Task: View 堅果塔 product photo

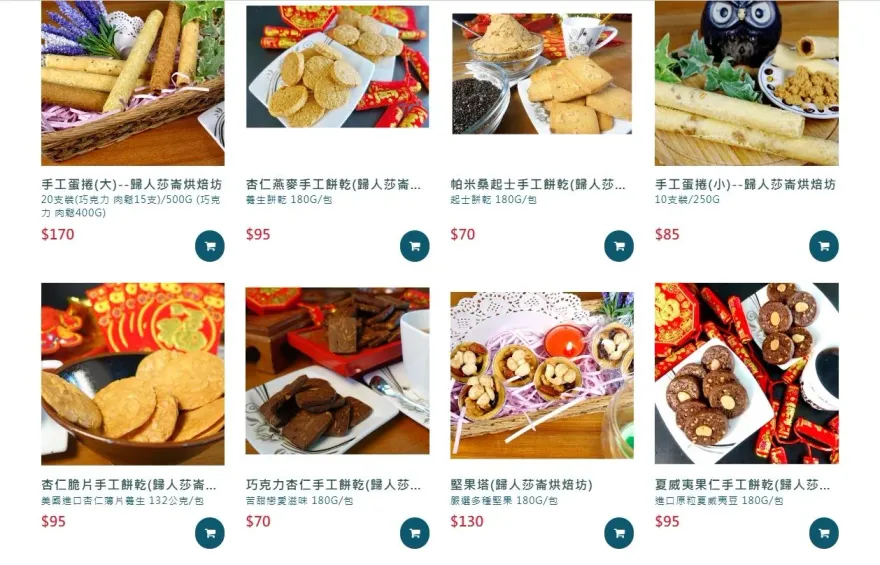Action: [542, 373]
